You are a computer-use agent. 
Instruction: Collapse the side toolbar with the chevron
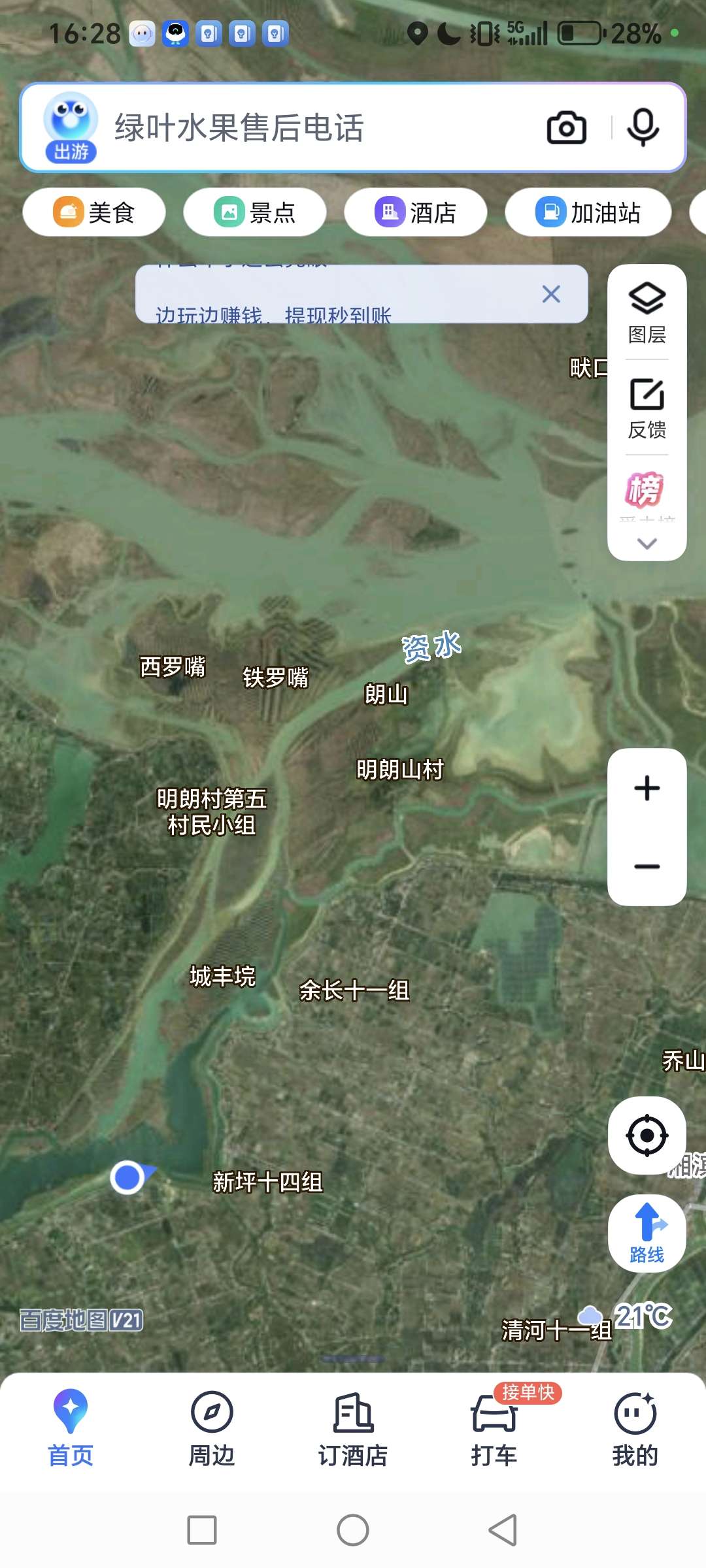[x=646, y=542]
